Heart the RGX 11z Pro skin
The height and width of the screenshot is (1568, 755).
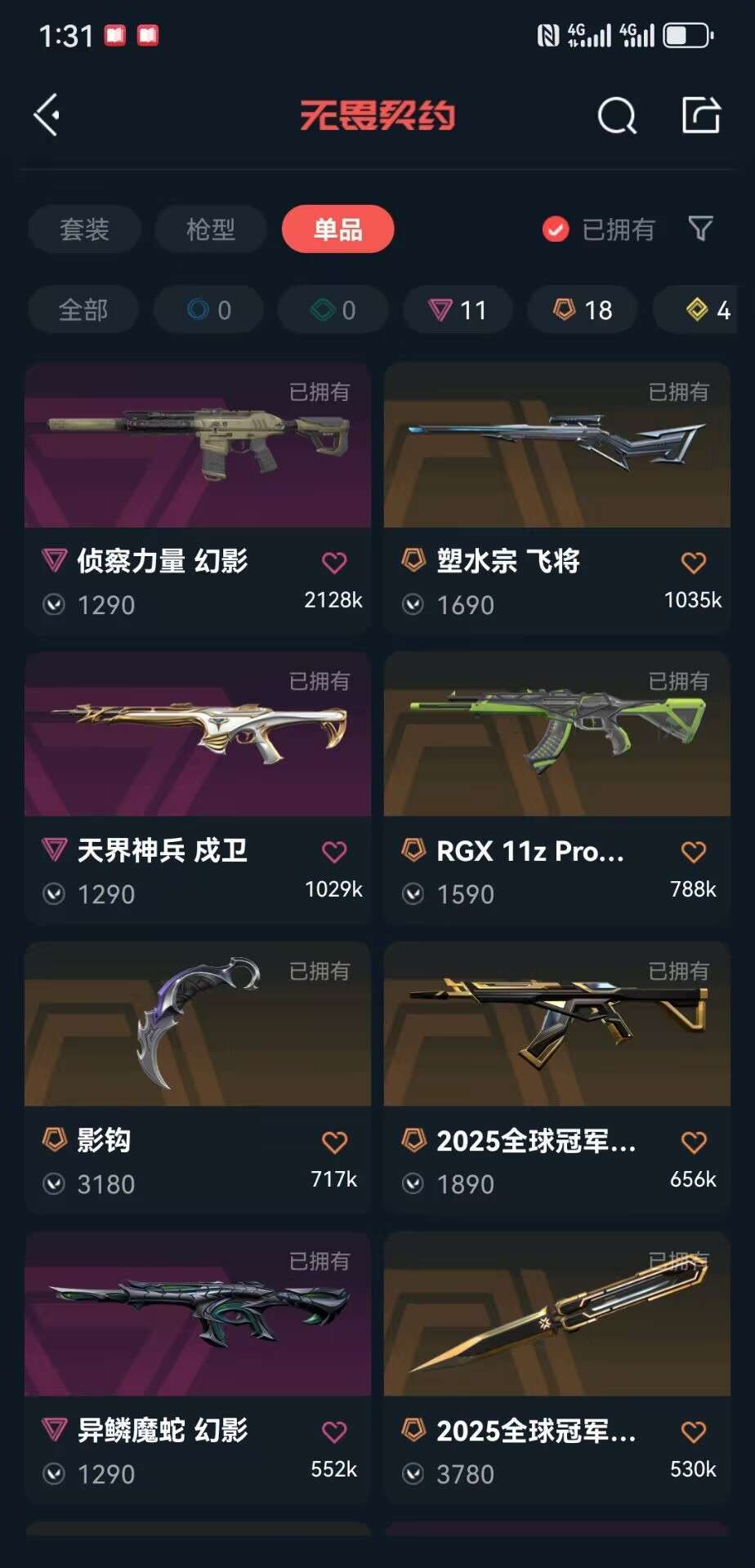[x=694, y=851]
